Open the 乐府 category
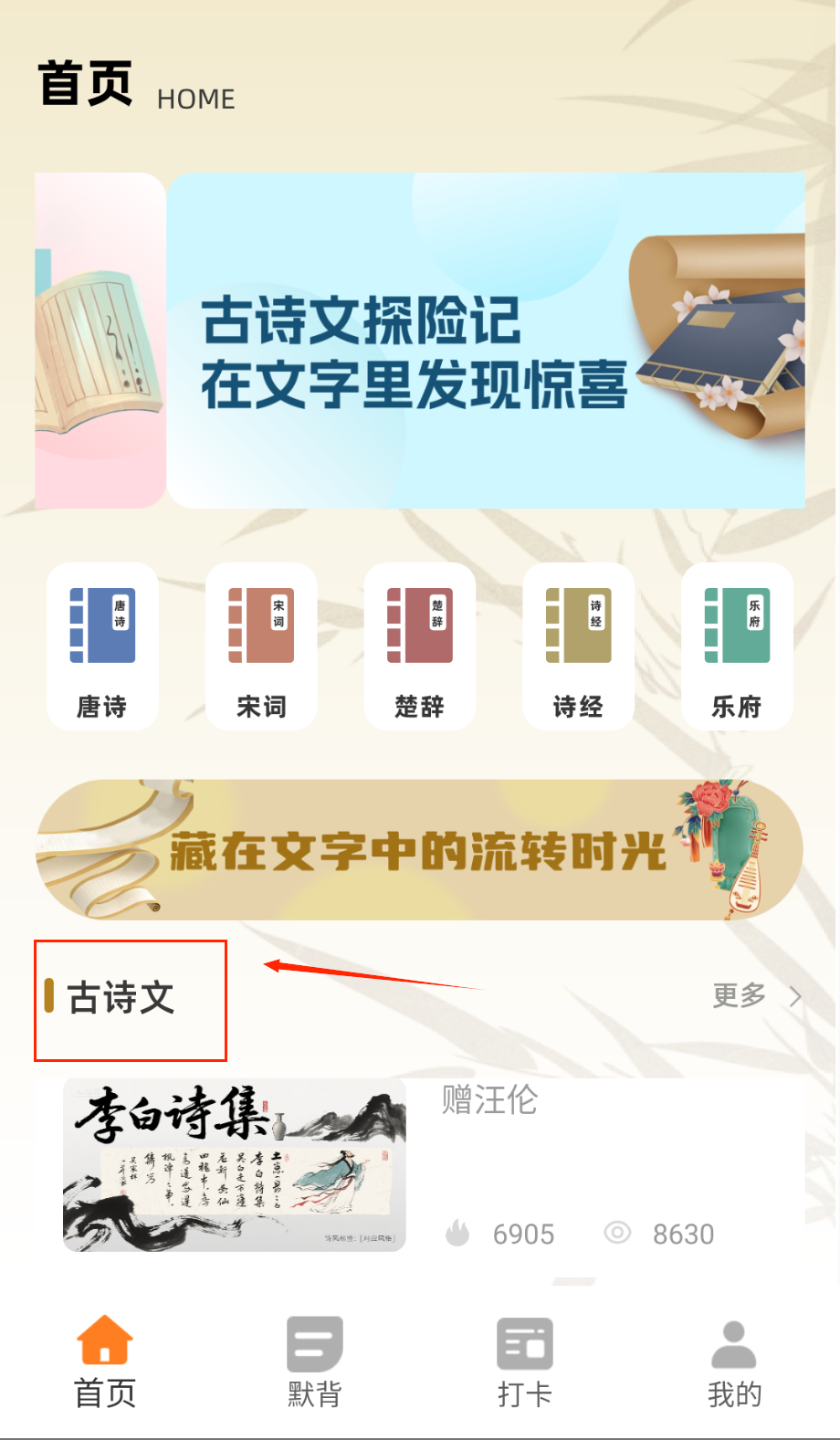This screenshot has height=1440, width=840. [737, 646]
